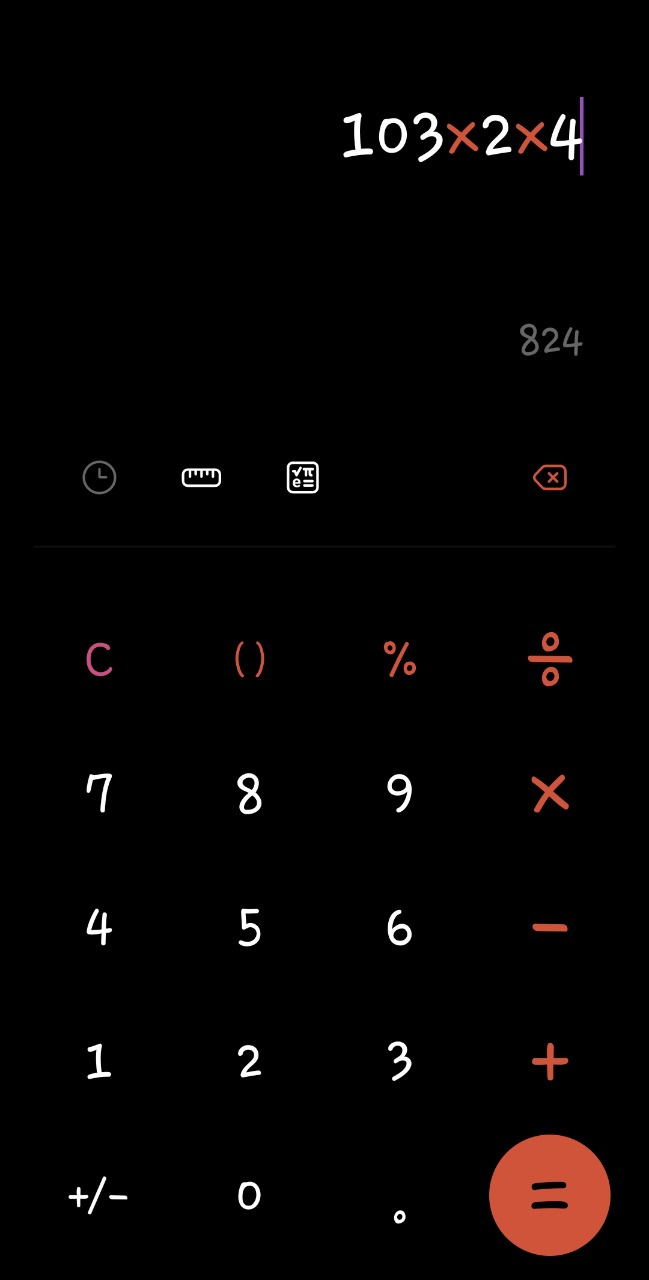Screen dimensions: 649x1280
Task: Tap the percent key
Action: [x=399, y=660]
